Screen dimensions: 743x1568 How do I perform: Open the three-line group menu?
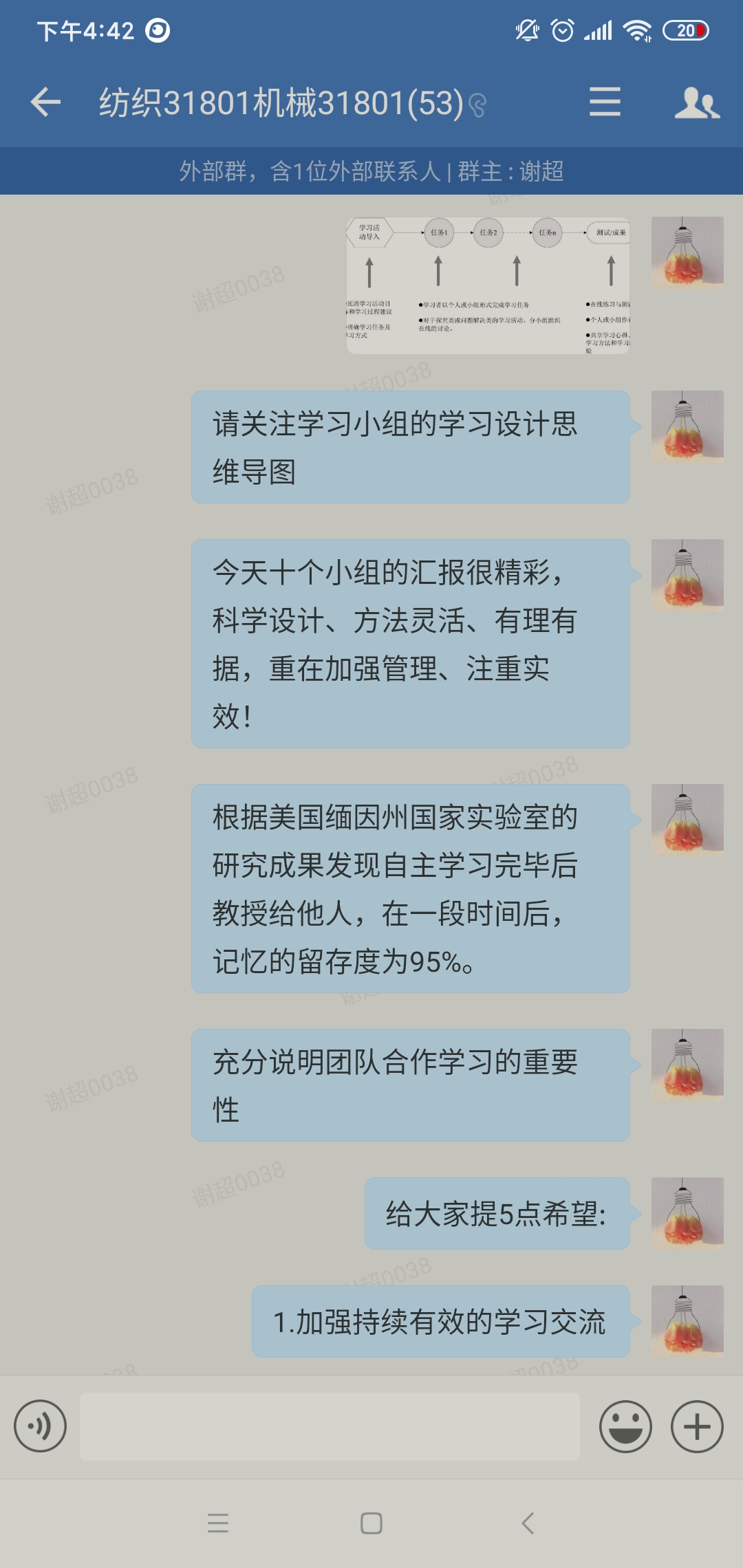pyautogui.click(x=605, y=102)
